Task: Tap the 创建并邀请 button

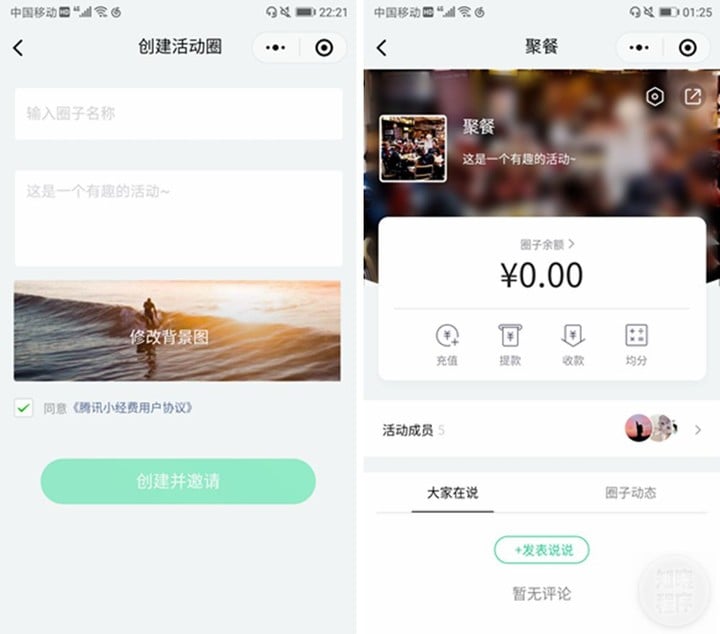Action: 178,481
